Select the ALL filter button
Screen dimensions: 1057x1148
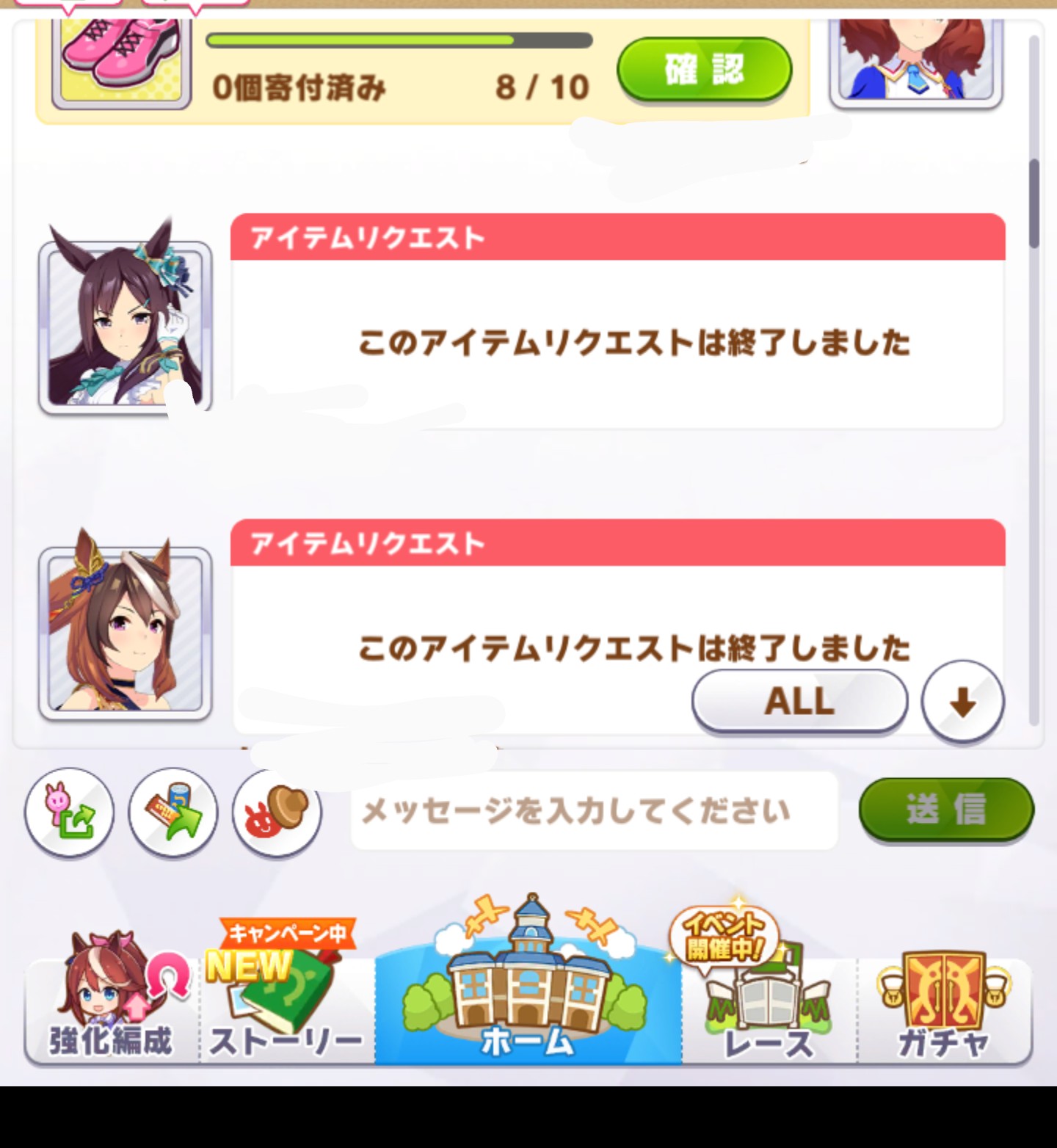pyautogui.click(x=799, y=701)
